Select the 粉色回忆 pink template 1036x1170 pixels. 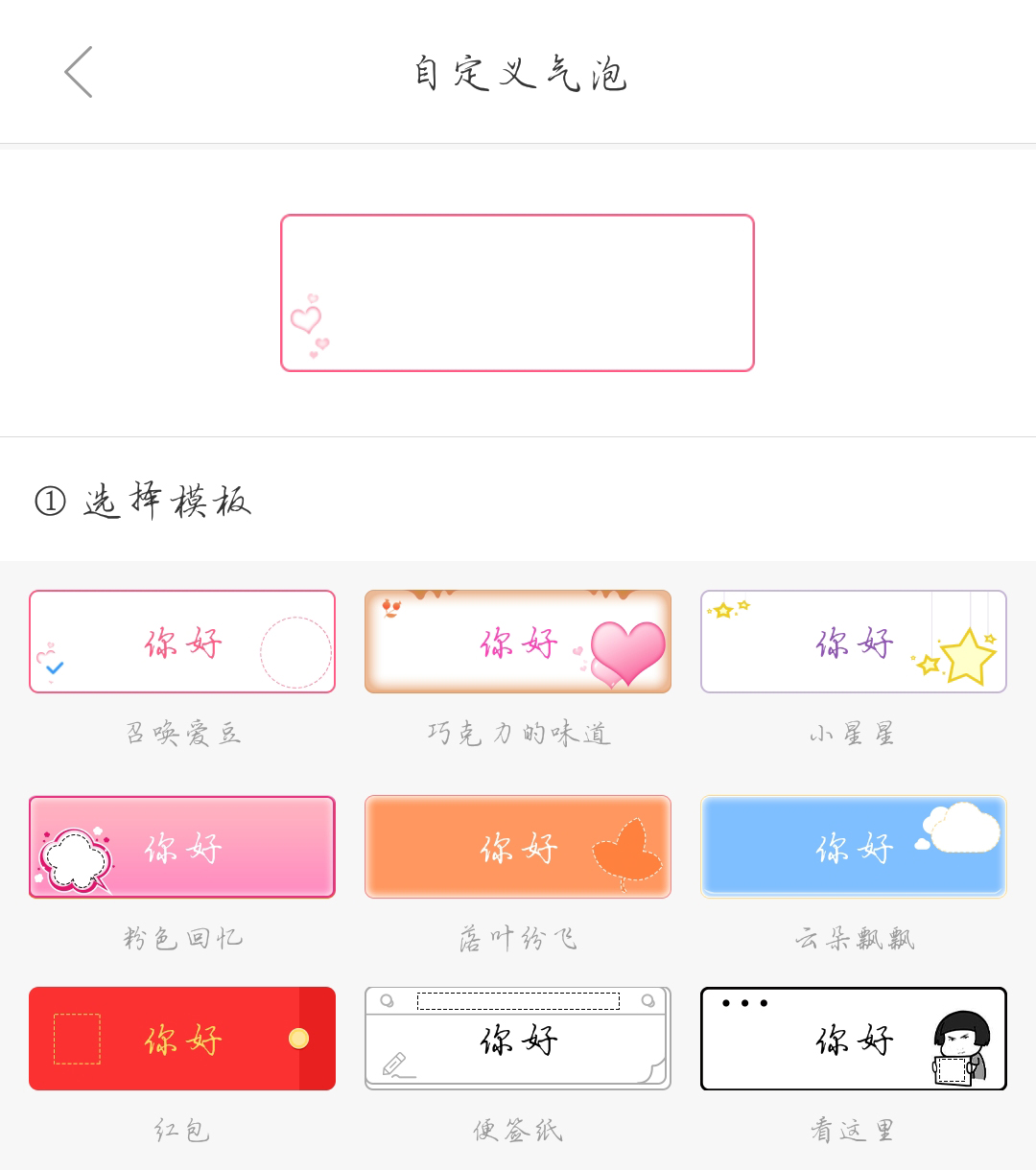point(182,847)
